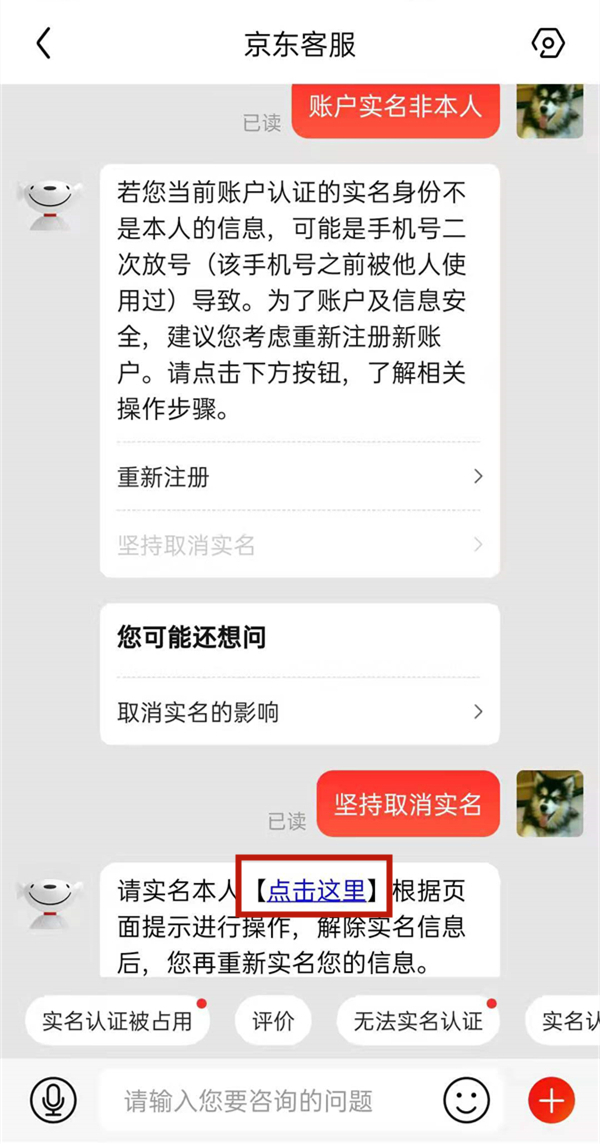Screen dimensions: 600x1144
Task: Switch to voice input with microphone
Action: tap(52, 1101)
